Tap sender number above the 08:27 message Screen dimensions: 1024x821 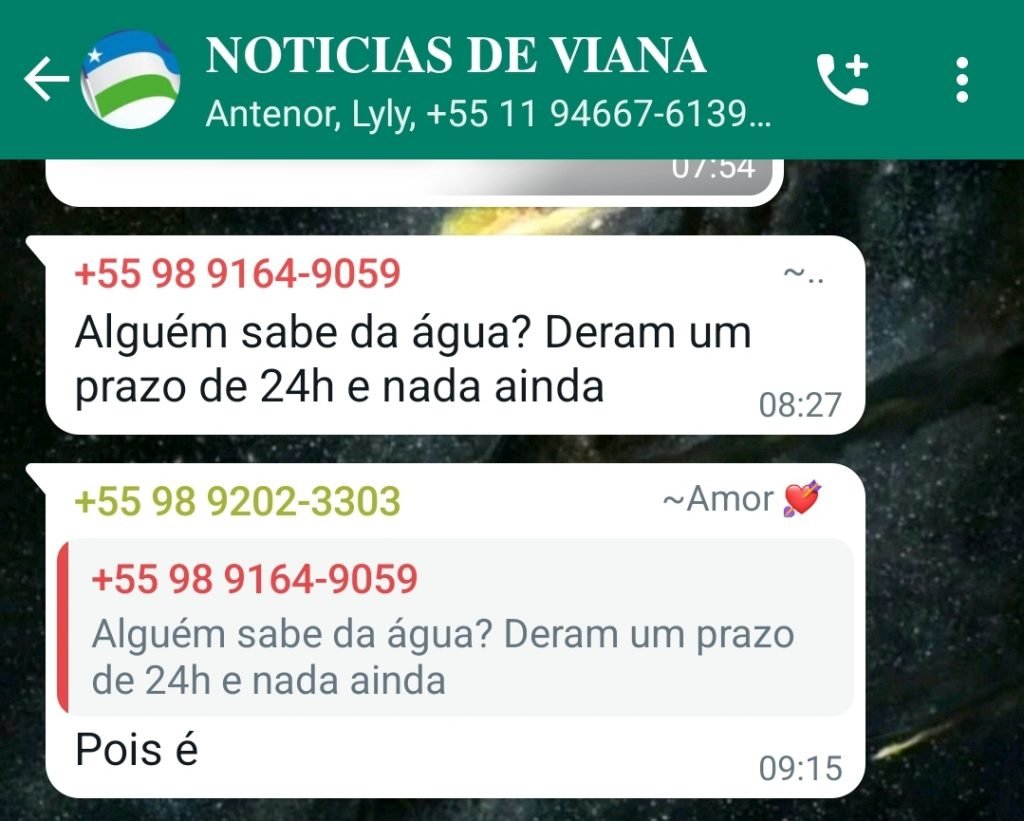(x=237, y=273)
